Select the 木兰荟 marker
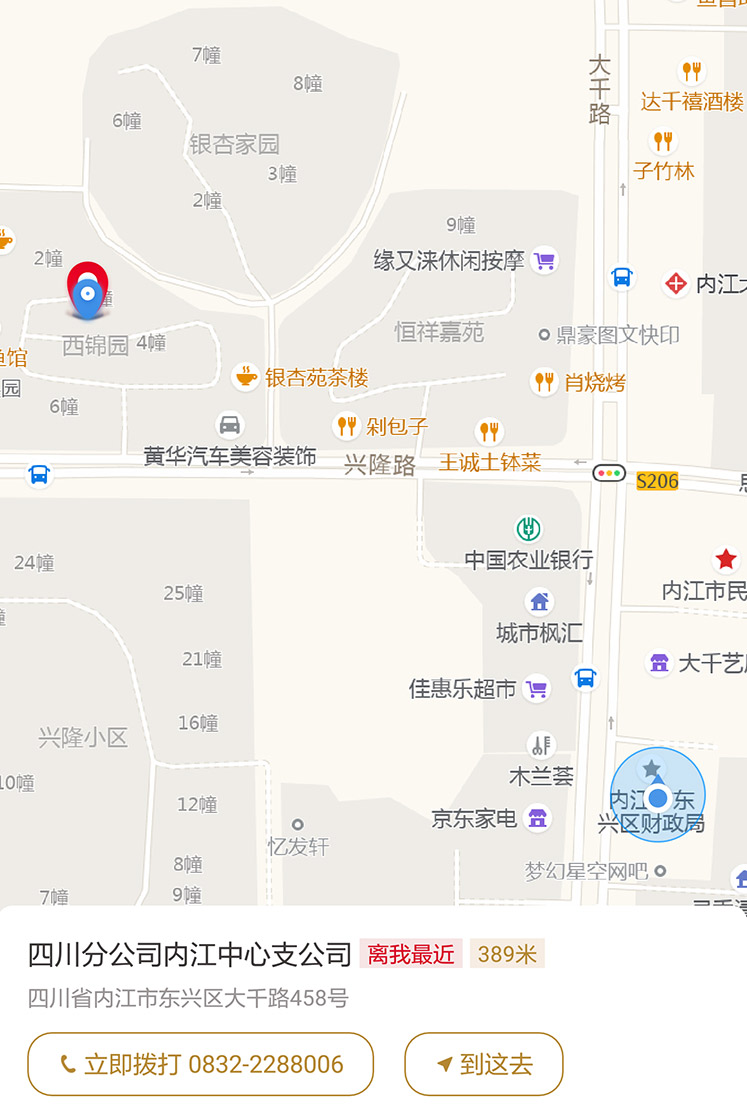Screen dimensions: 747x1110 (x=540, y=745)
